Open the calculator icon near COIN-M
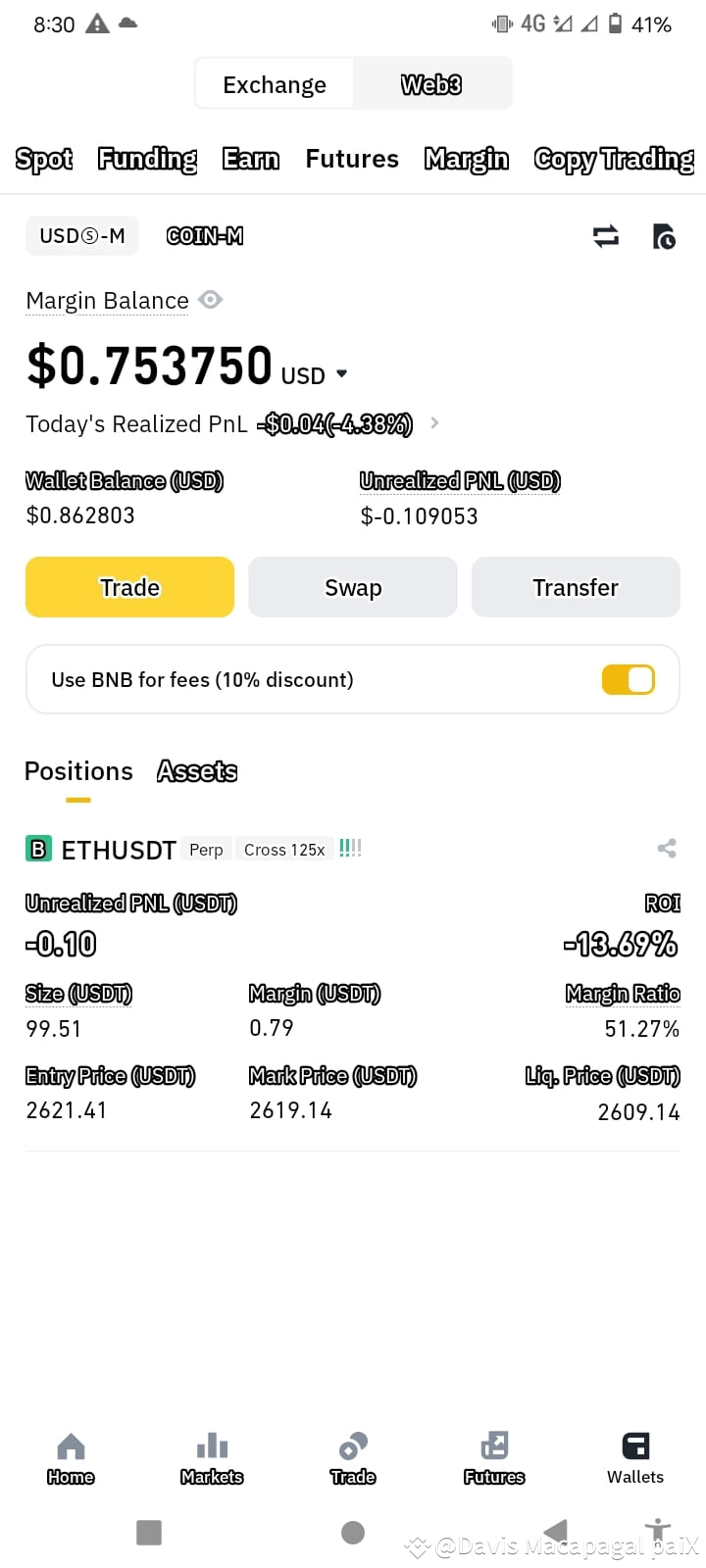Screen dimensions: 706x1568 coord(664,236)
